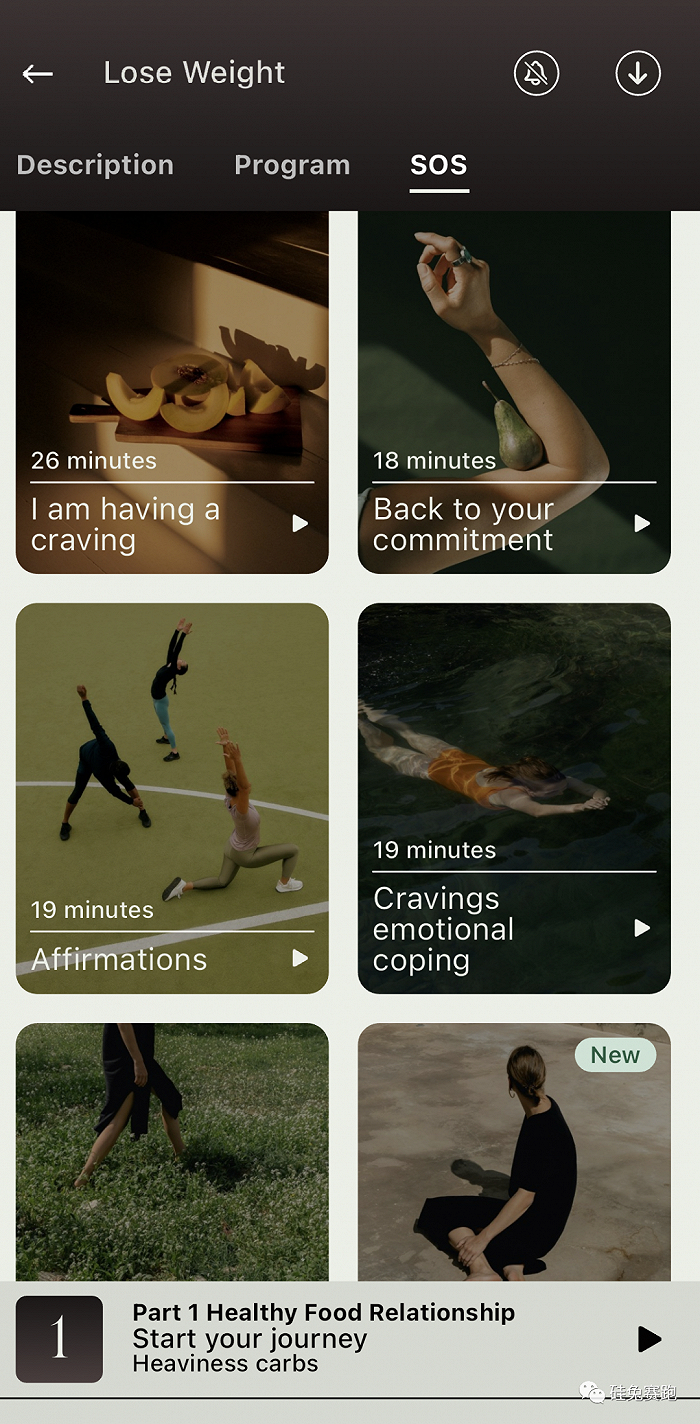Open the session card tagged New
Screen dimensions: 700x1424
click(514, 1152)
